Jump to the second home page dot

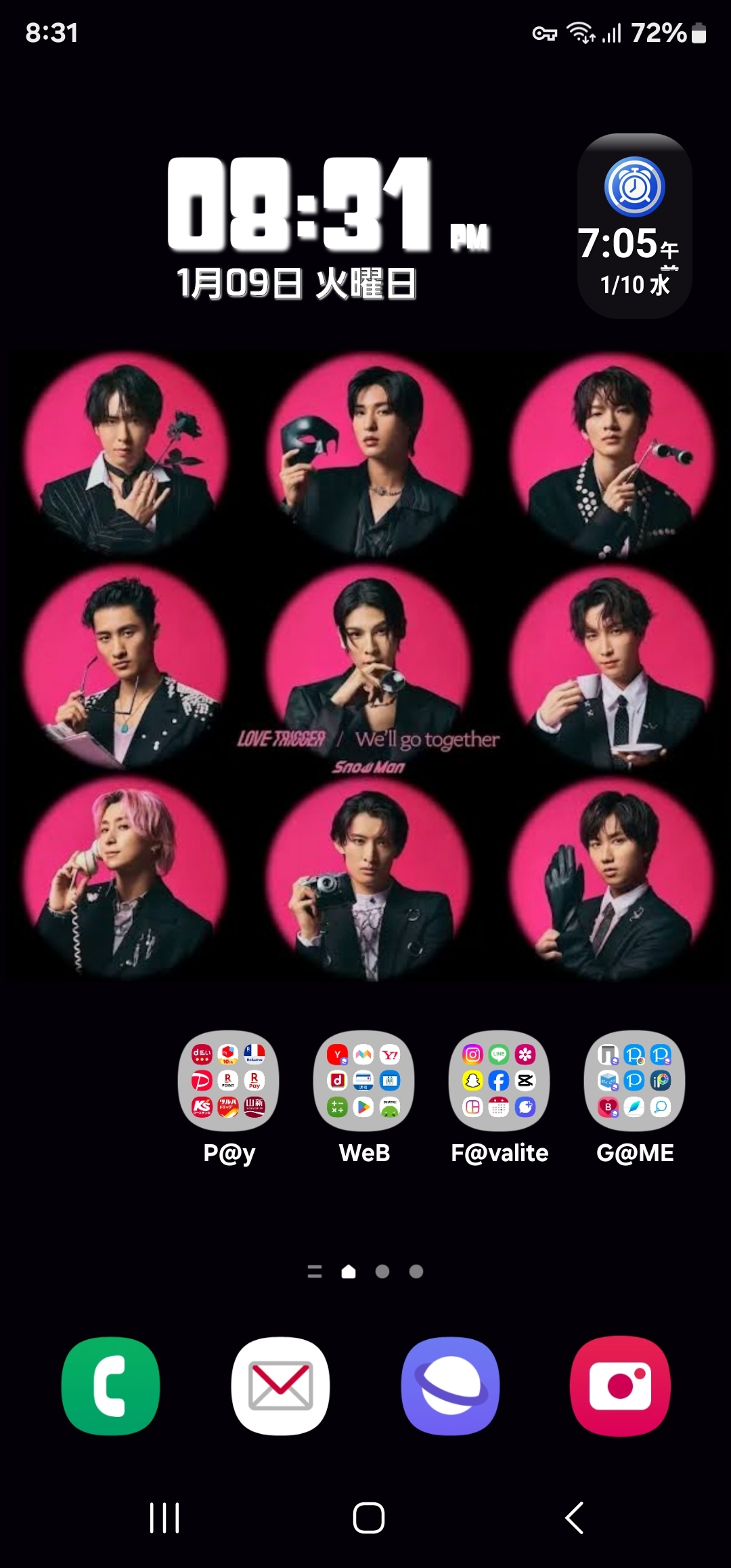[x=382, y=1271]
